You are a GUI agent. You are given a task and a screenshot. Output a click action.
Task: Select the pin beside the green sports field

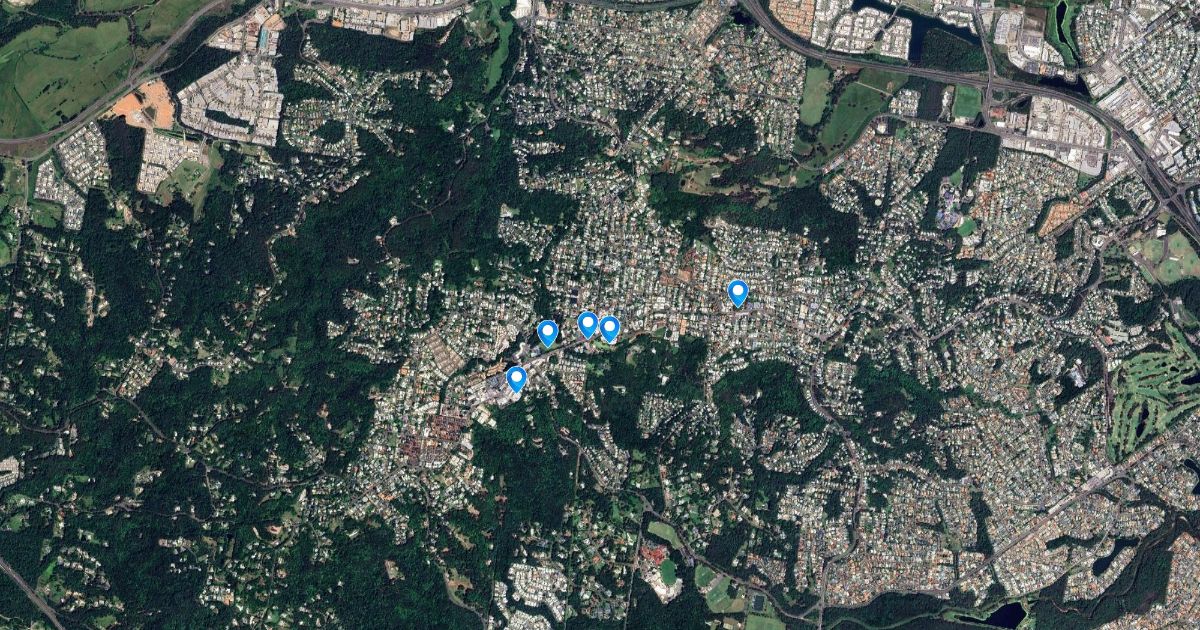click(609, 328)
